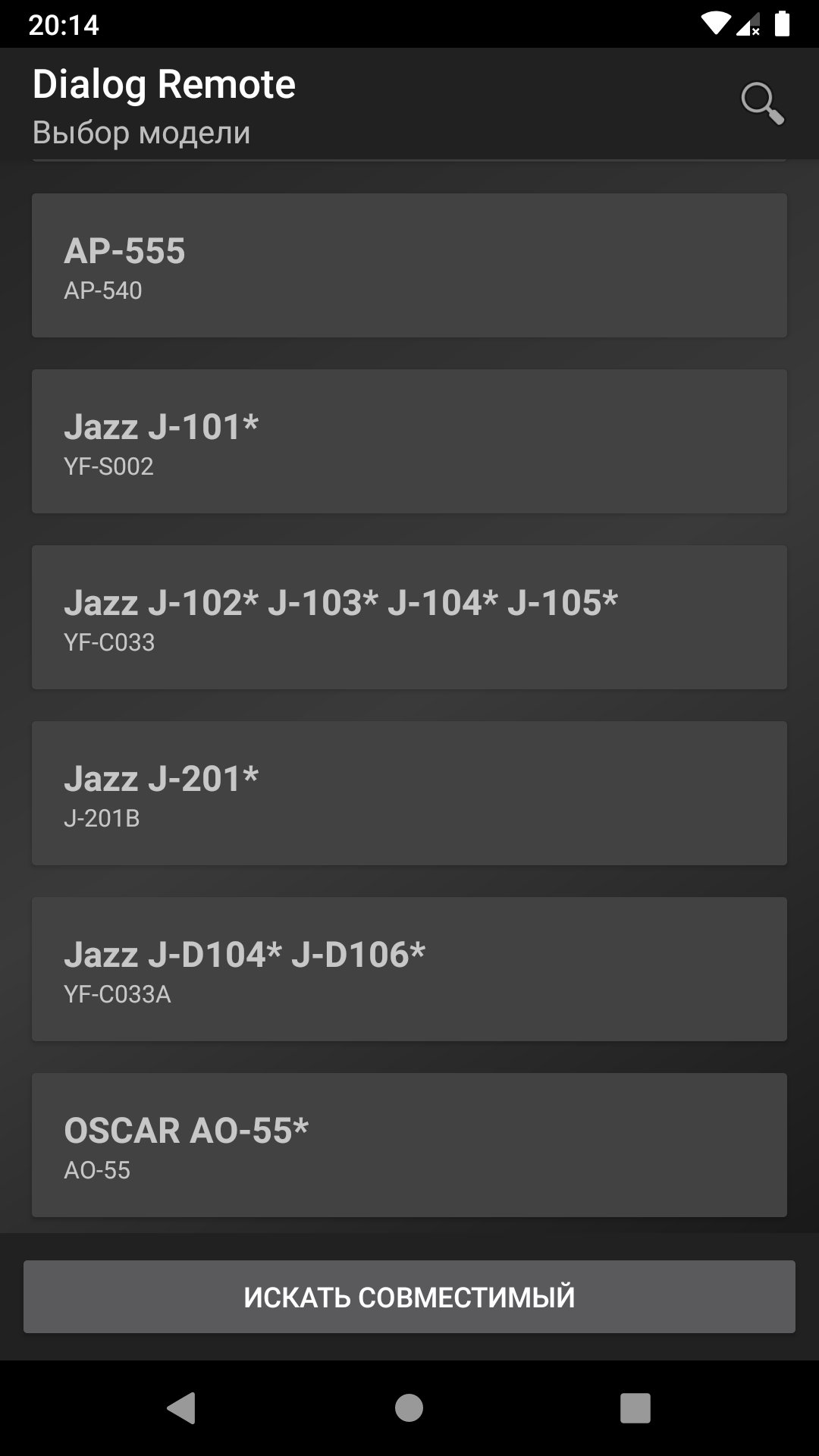The width and height of the screenshot is (819, 1456).
Task: Go back using the system back button
Action: 182,1408
